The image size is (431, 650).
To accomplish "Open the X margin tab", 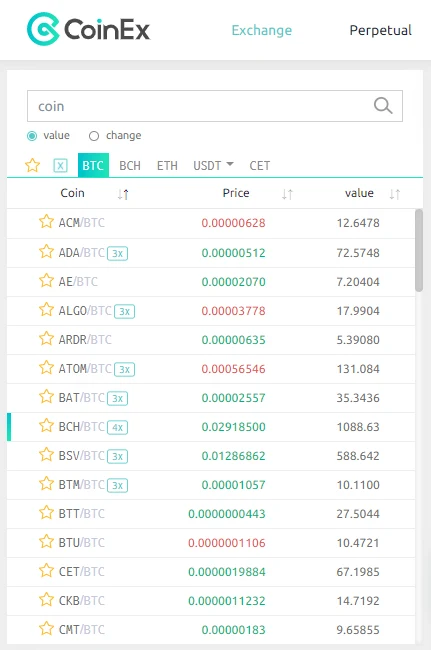I will 61,166.
